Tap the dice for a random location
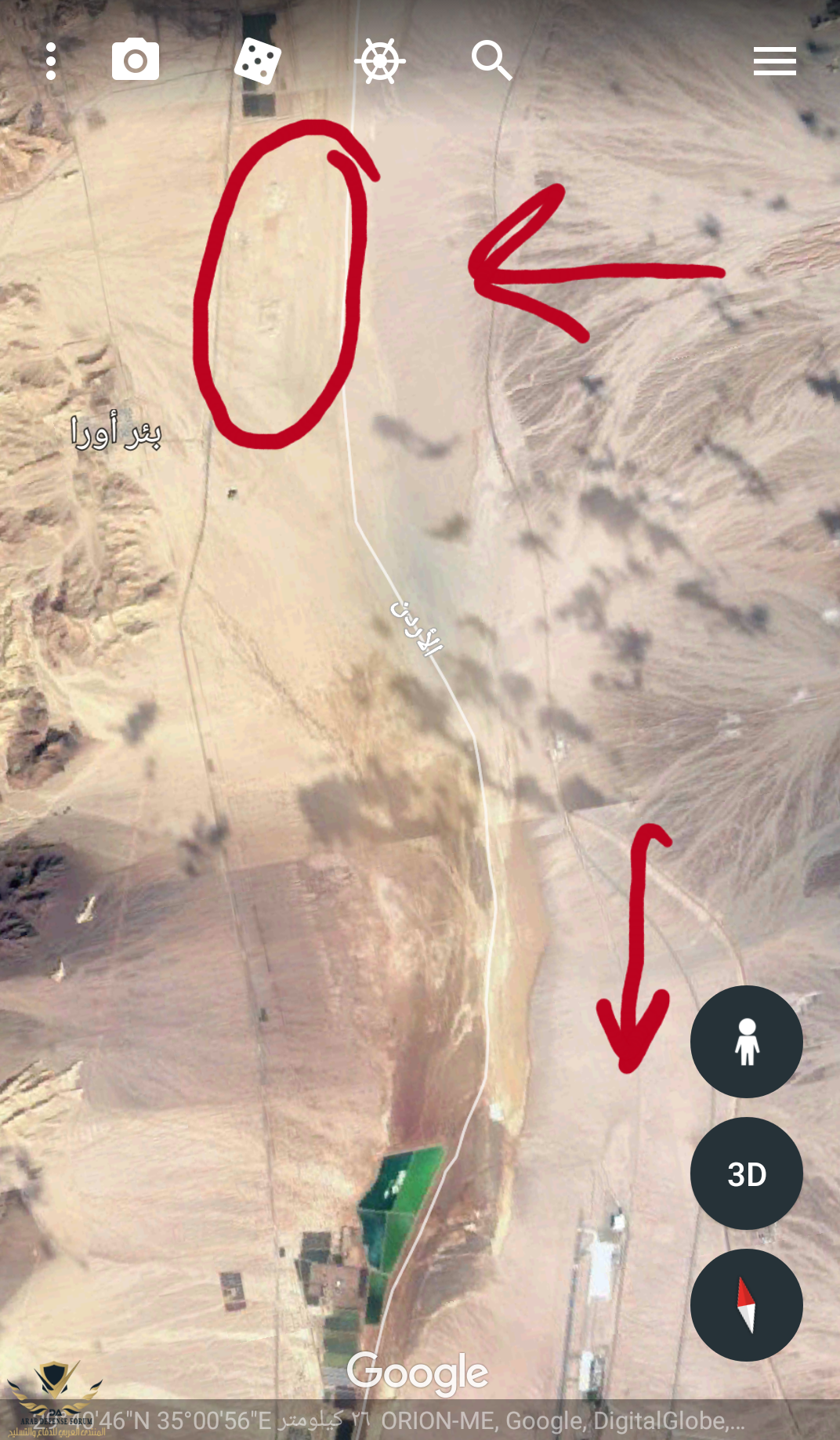 (x=258, y=61)
